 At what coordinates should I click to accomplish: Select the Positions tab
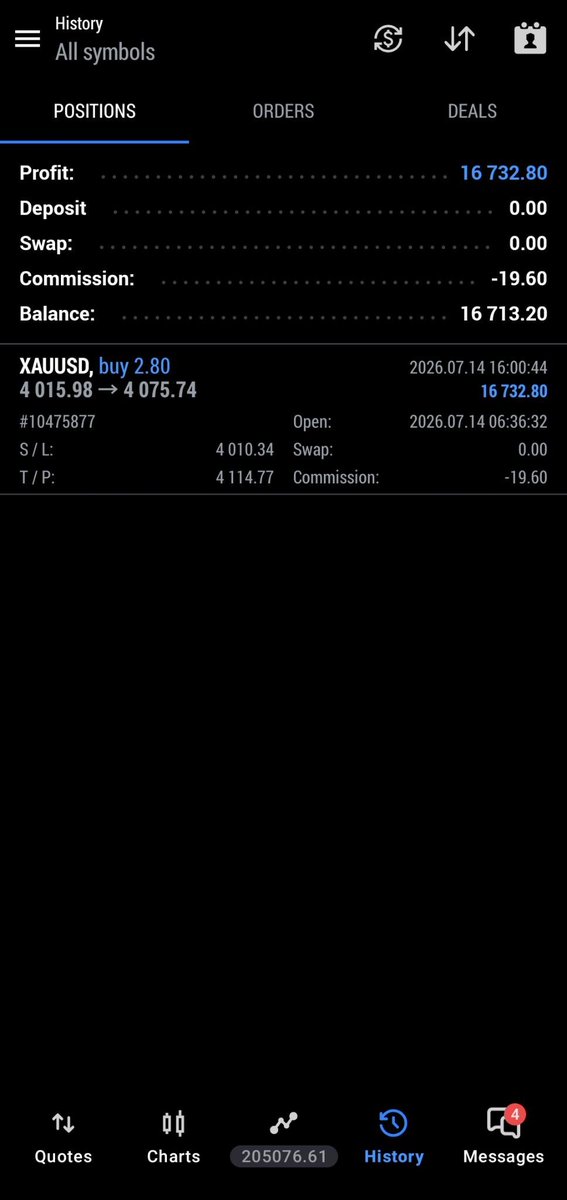pos(94,112)
